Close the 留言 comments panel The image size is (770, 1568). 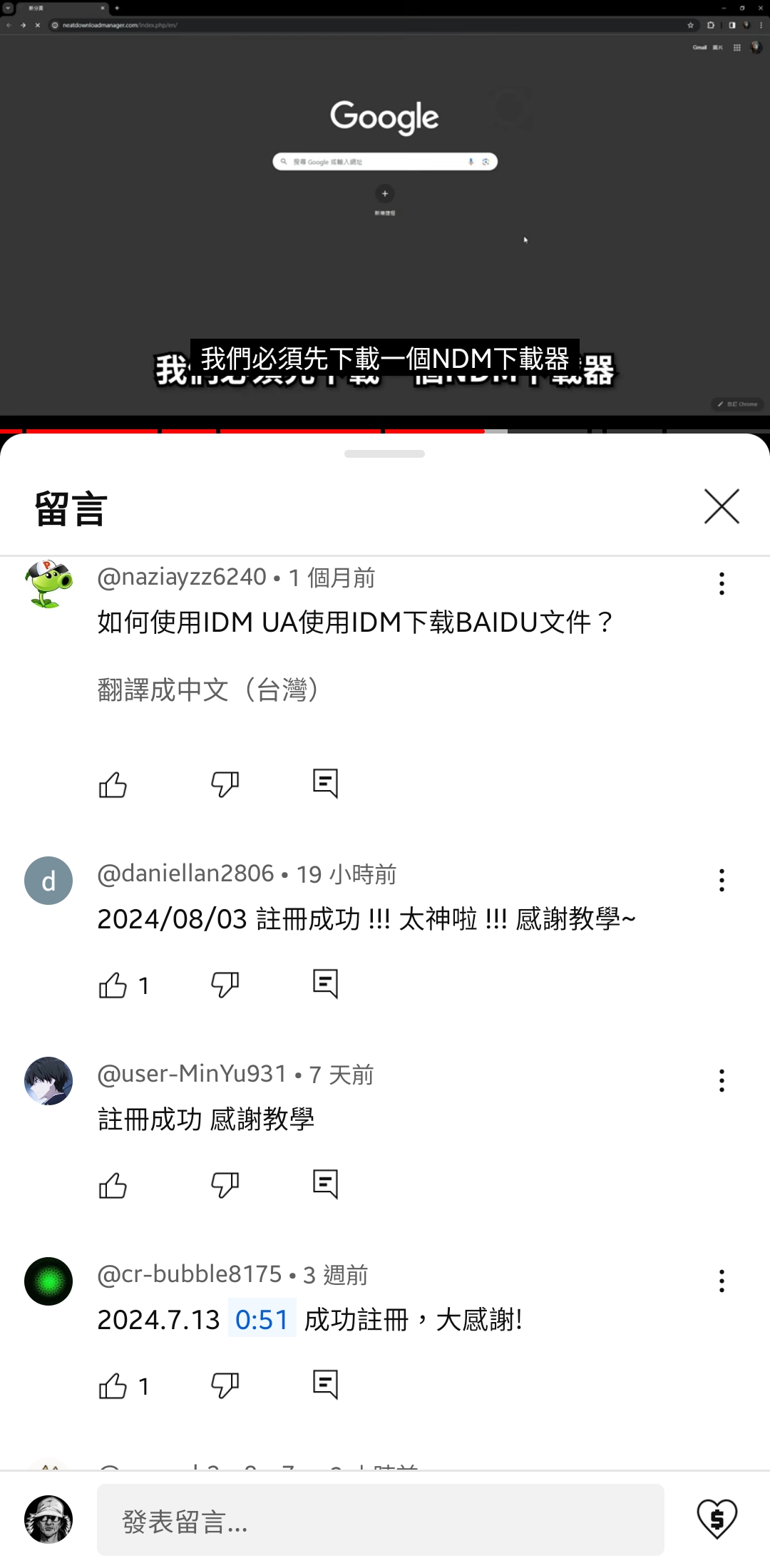(x=722, y=507)
